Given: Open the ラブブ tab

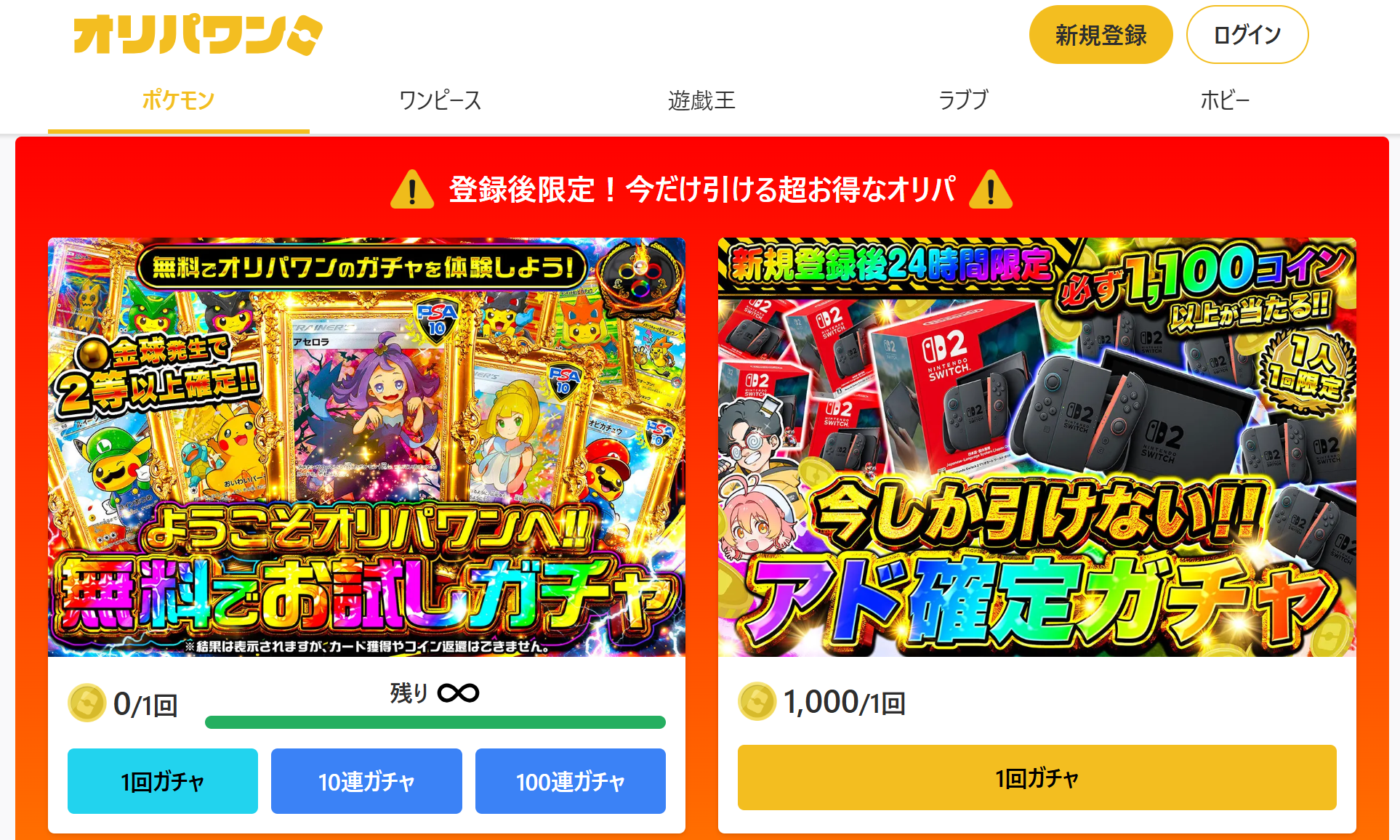Looking at the screenshot, I should 963,100.
